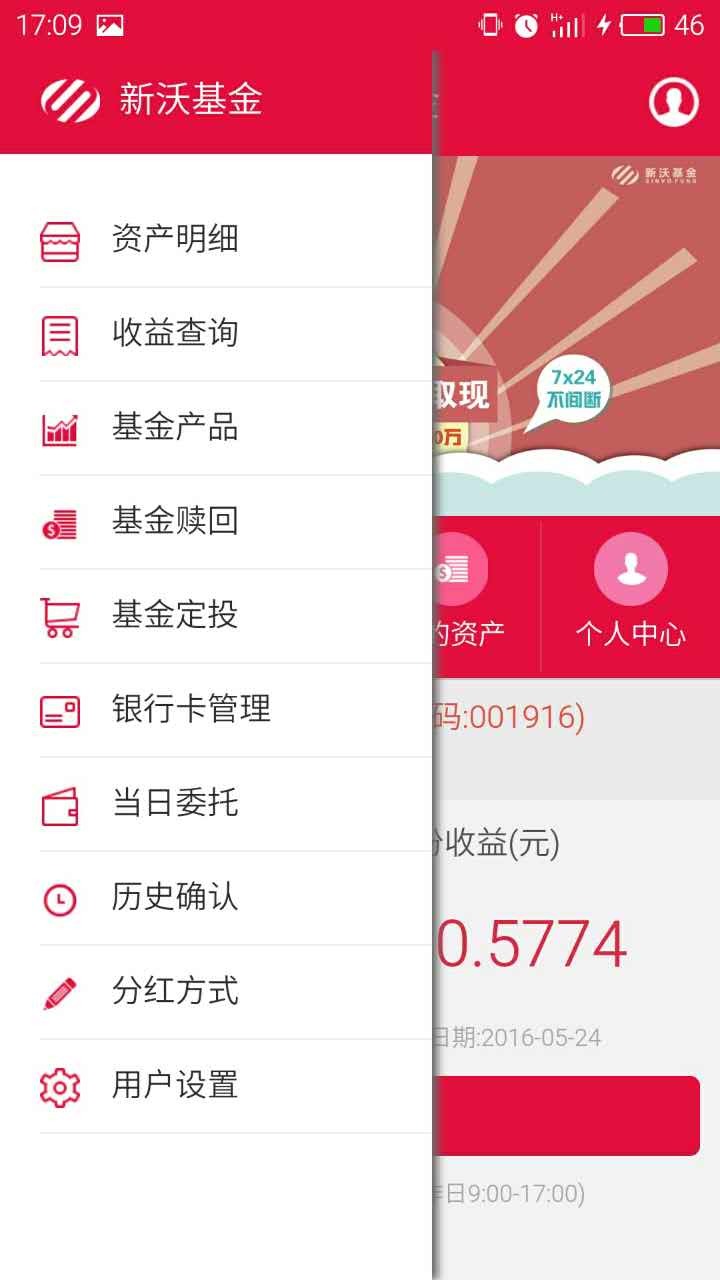Open 历史确认 records
The image size is (720, 1280).
coord(175,898)
